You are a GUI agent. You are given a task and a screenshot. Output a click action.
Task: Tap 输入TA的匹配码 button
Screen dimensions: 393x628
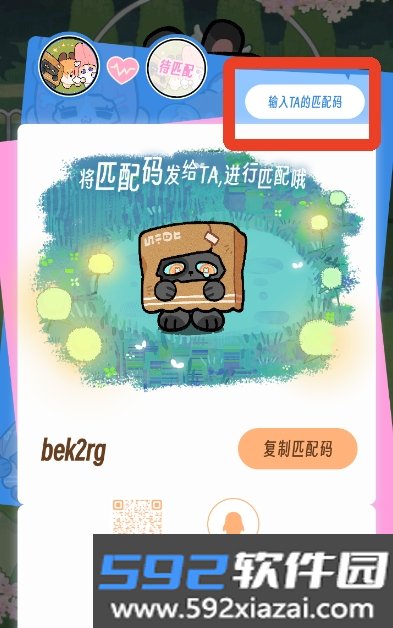pos(305,102)
